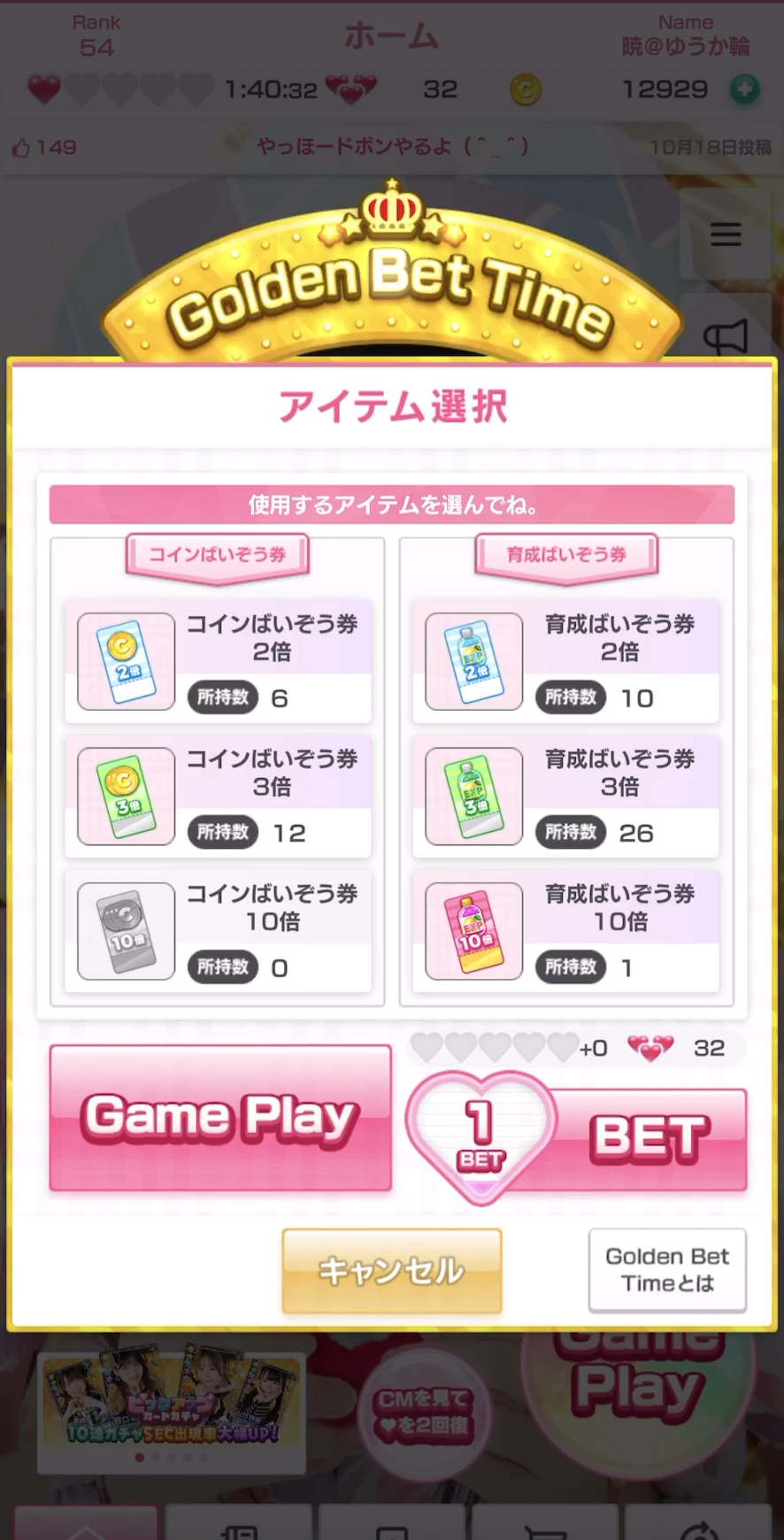The image size is (784, 1540).
Task: Toggle the コインばいぞう券 category ribbon
Action: coord(217,554)
